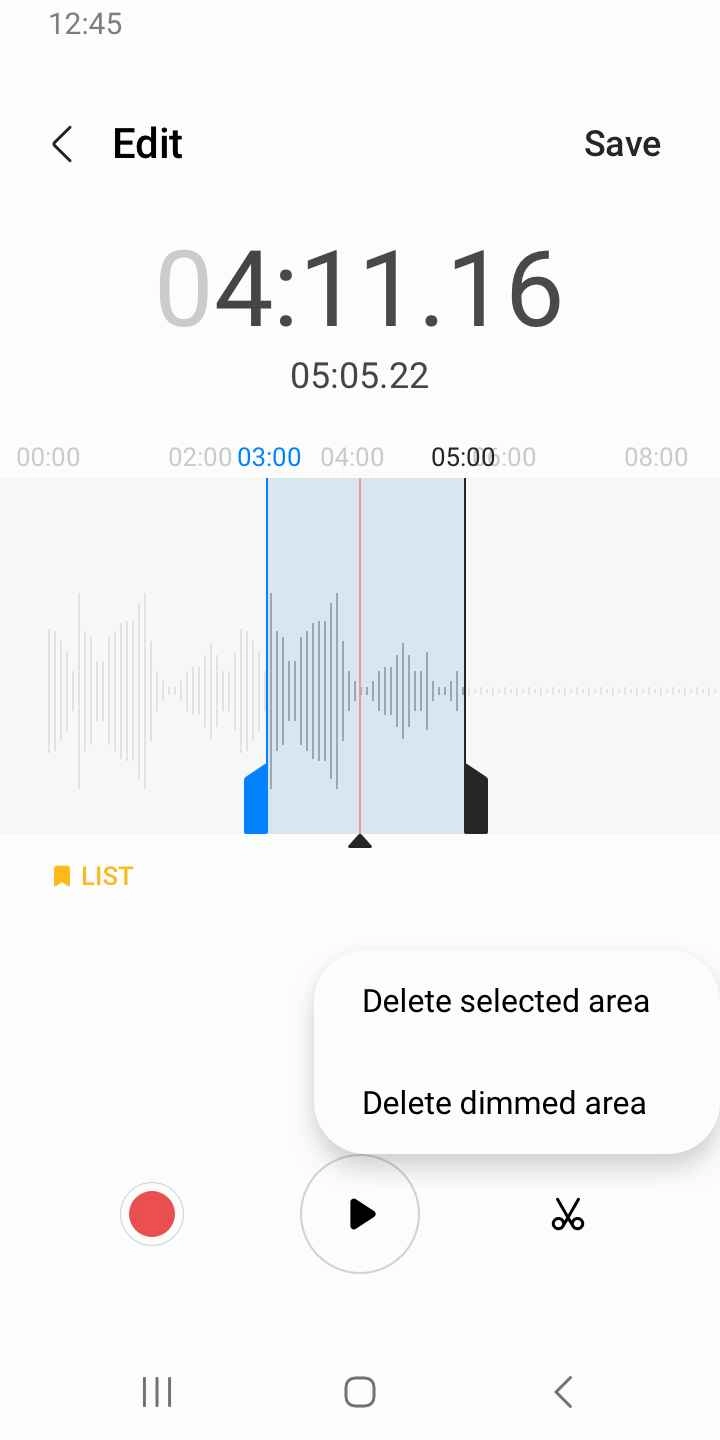Tap the blue start trim handle

(256, 800)
